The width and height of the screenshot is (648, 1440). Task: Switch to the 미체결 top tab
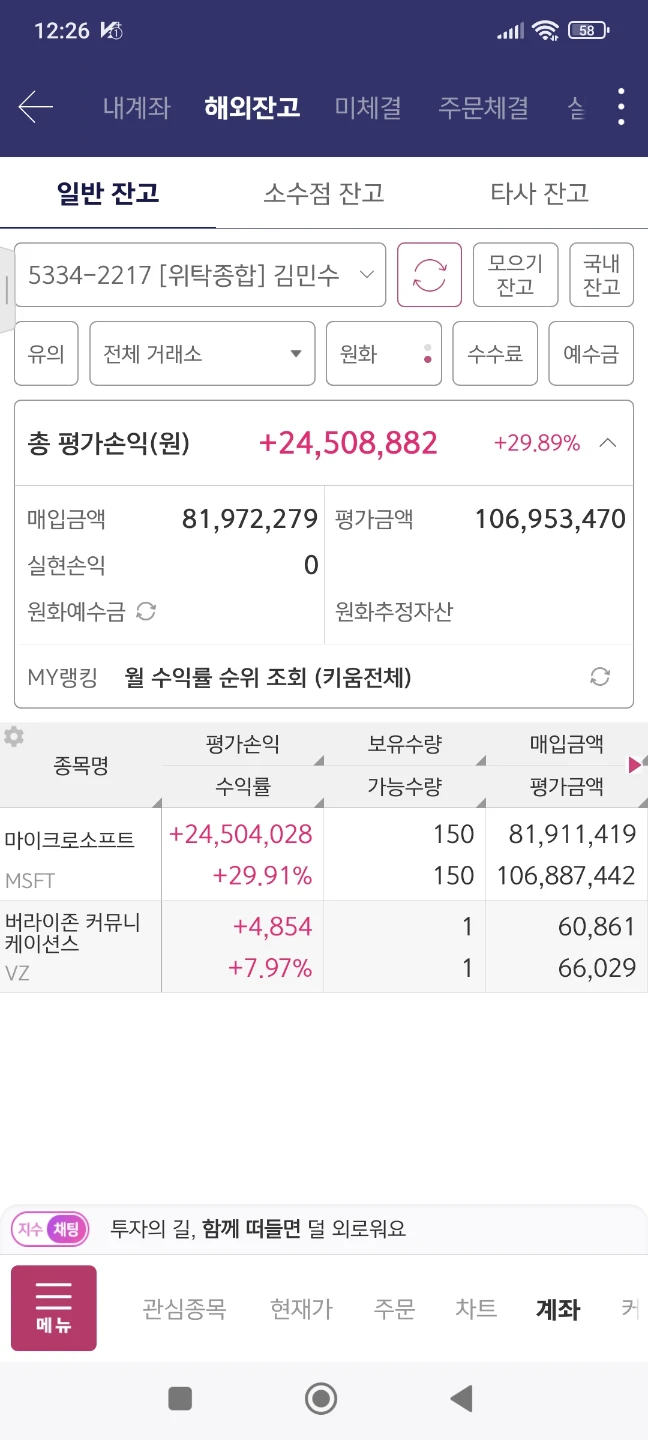tap(368, 107)
